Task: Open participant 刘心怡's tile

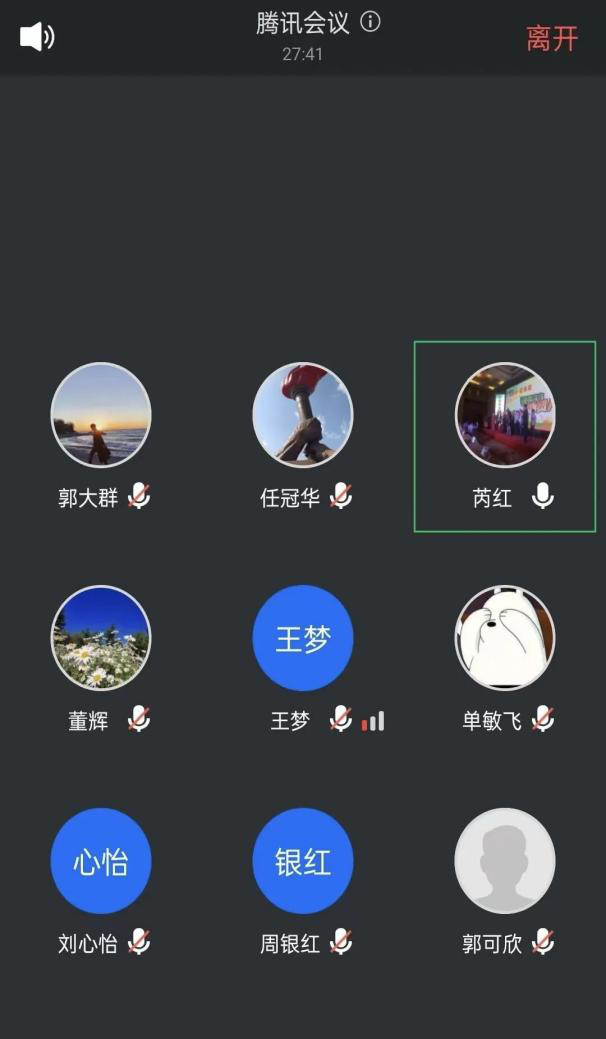Action: (101, 861)
